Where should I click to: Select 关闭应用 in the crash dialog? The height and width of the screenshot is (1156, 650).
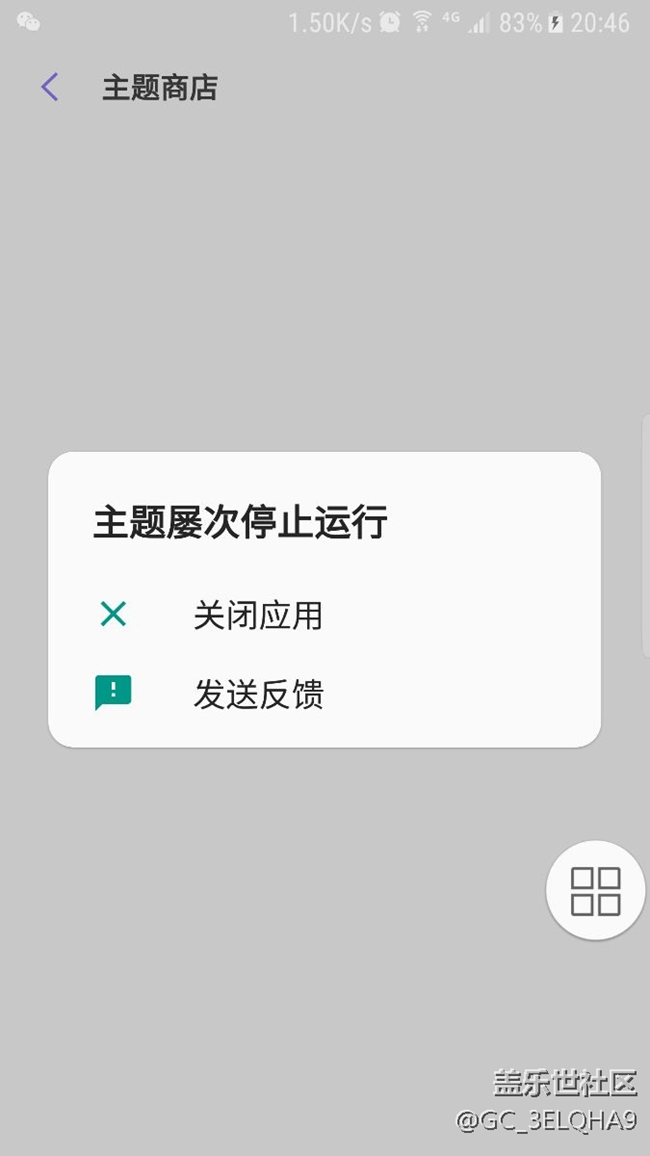point(258,615)
